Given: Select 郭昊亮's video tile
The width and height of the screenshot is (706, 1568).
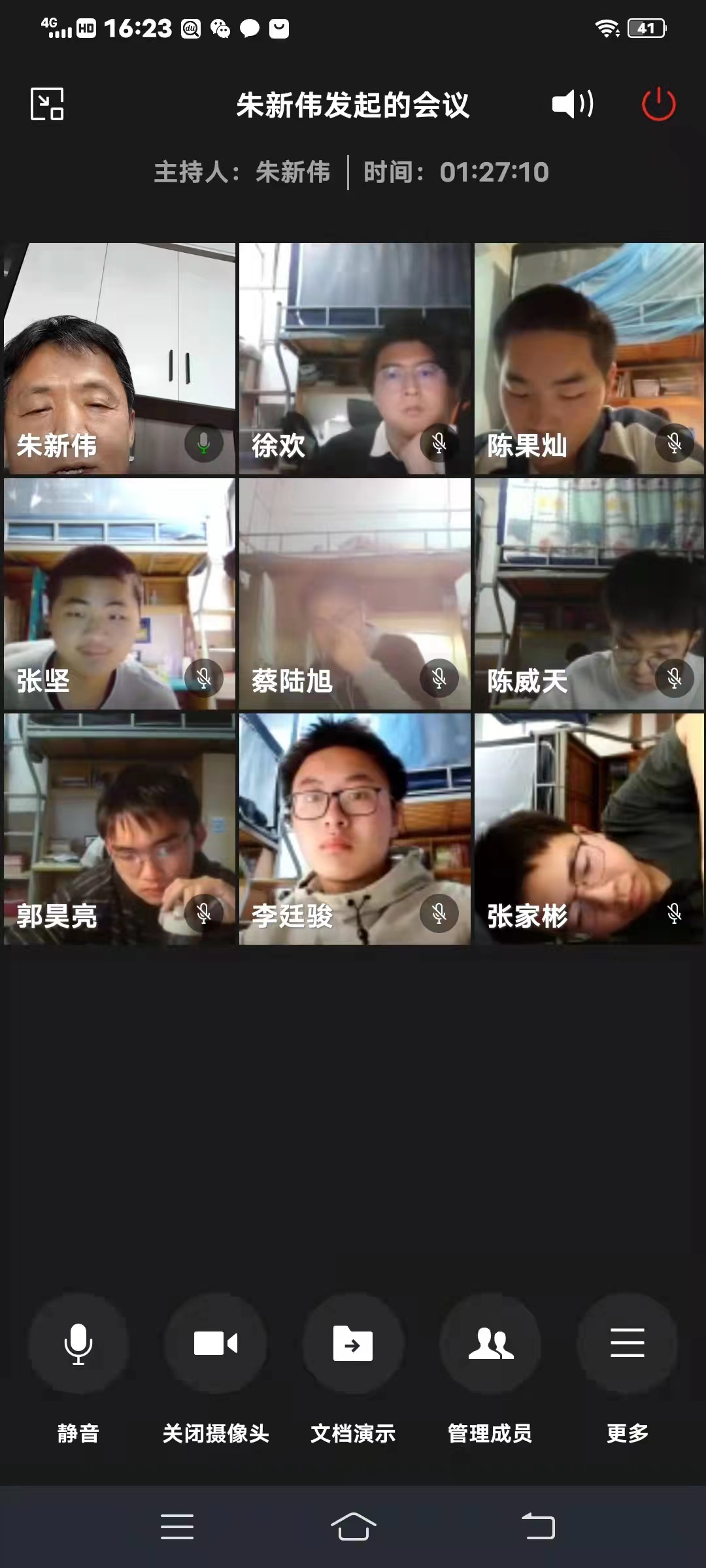Looking at the screenshot, I should point(120,828).
